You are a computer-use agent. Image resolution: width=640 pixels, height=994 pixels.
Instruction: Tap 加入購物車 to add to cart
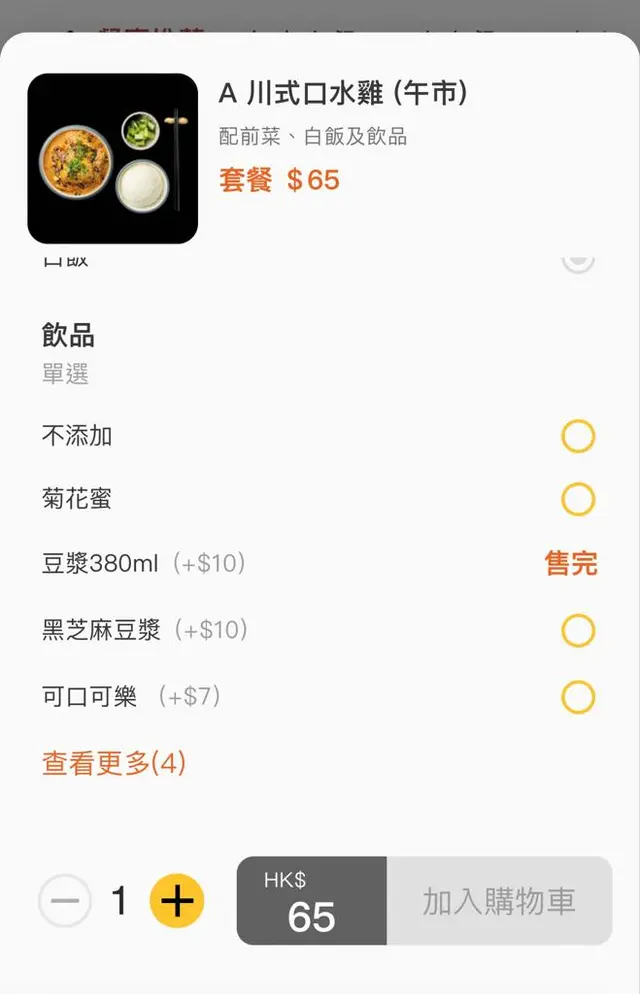[499, 901]
